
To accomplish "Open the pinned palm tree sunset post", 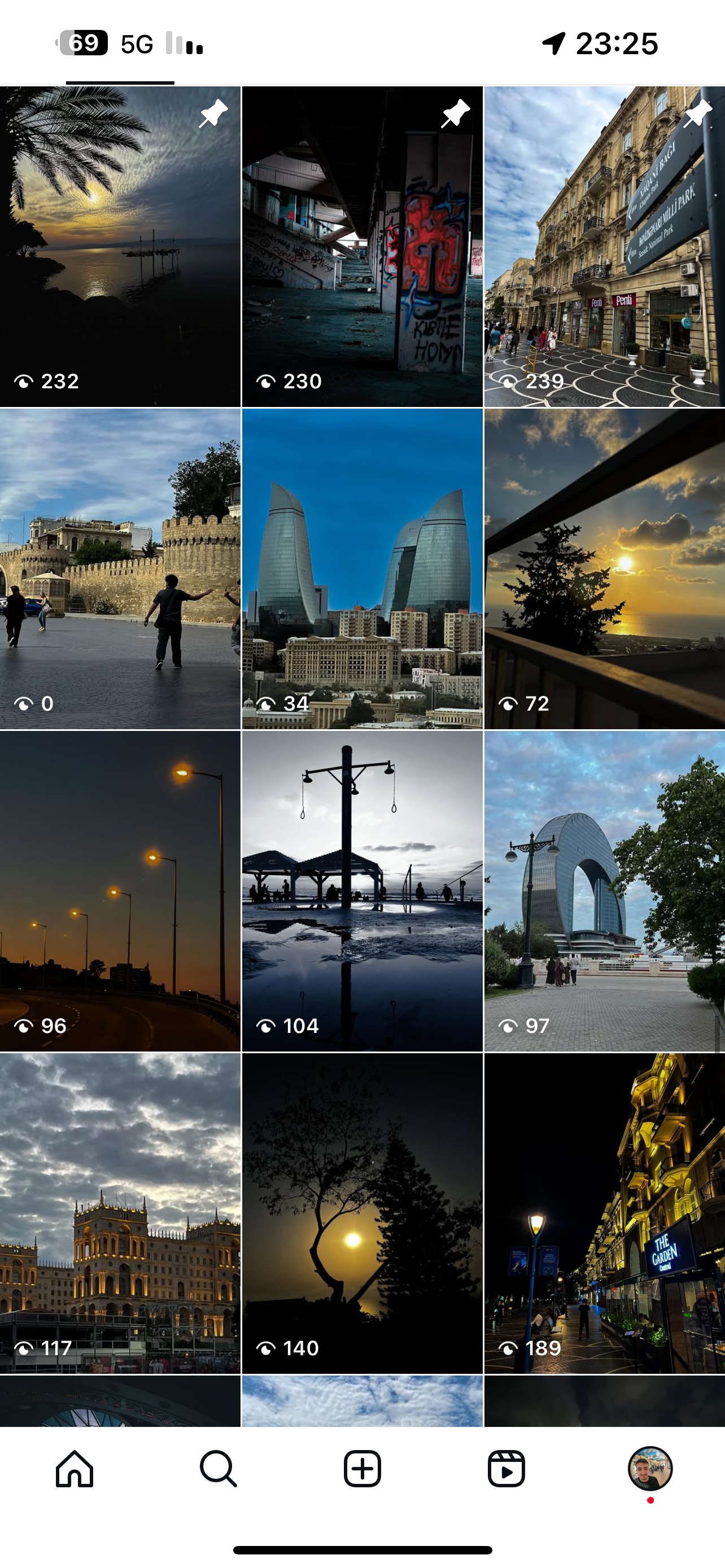I will (120, 247).
